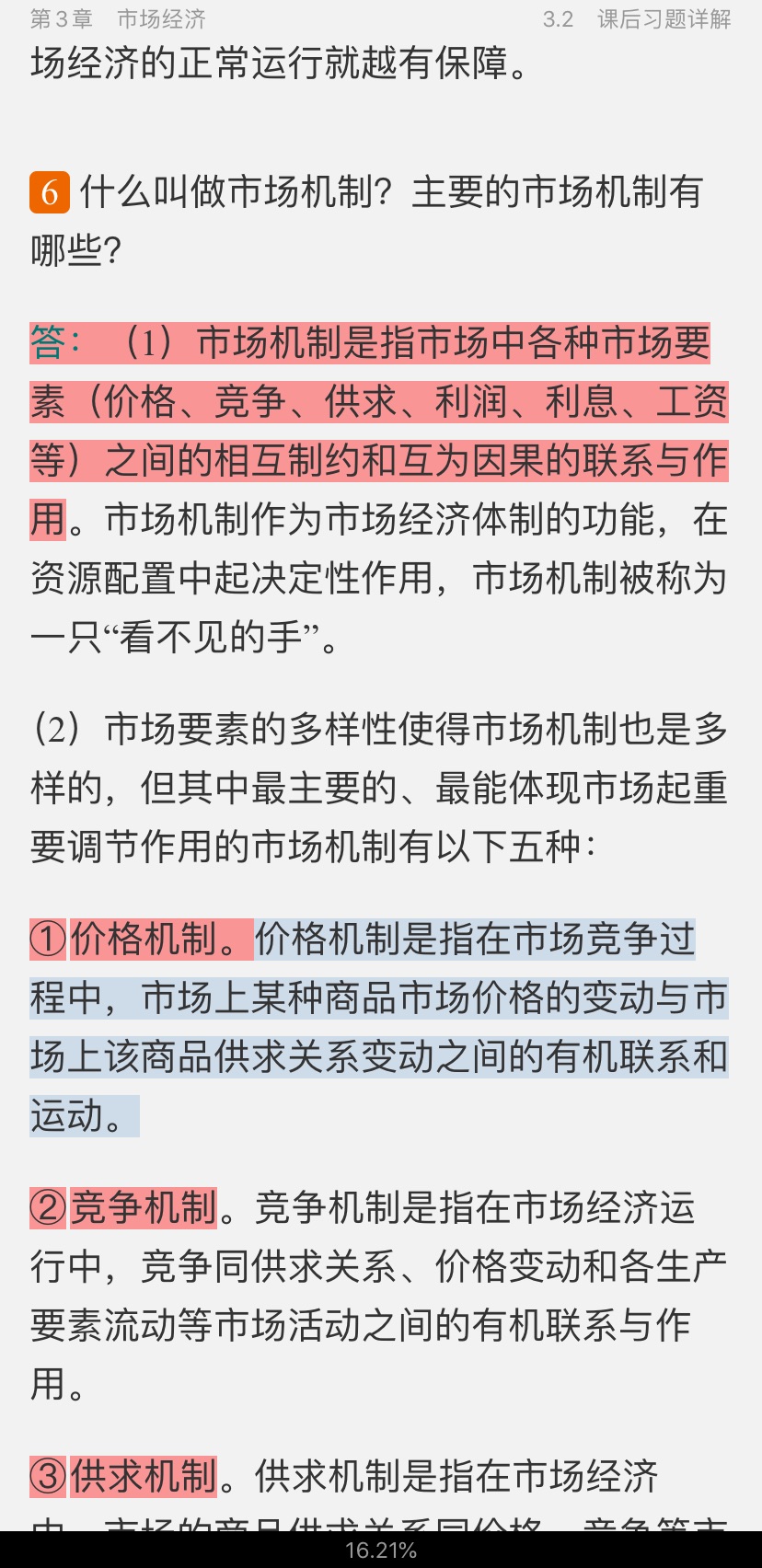
Task: Tap the red highlighted 市场机制 definition passage
Action: click(379, 402)
